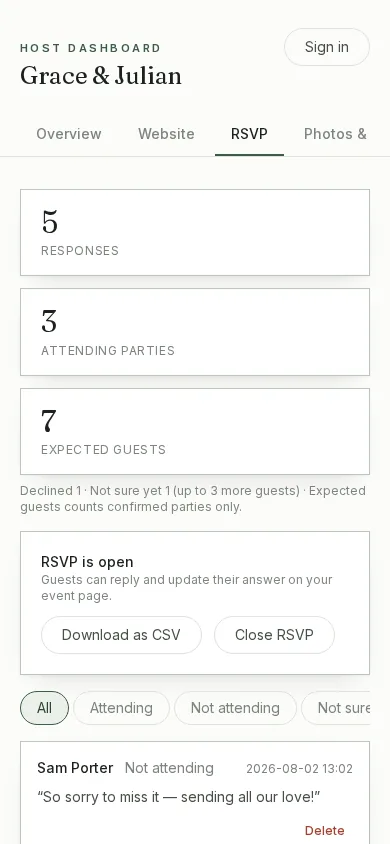Close RSVP for guests

pos(274,635)
